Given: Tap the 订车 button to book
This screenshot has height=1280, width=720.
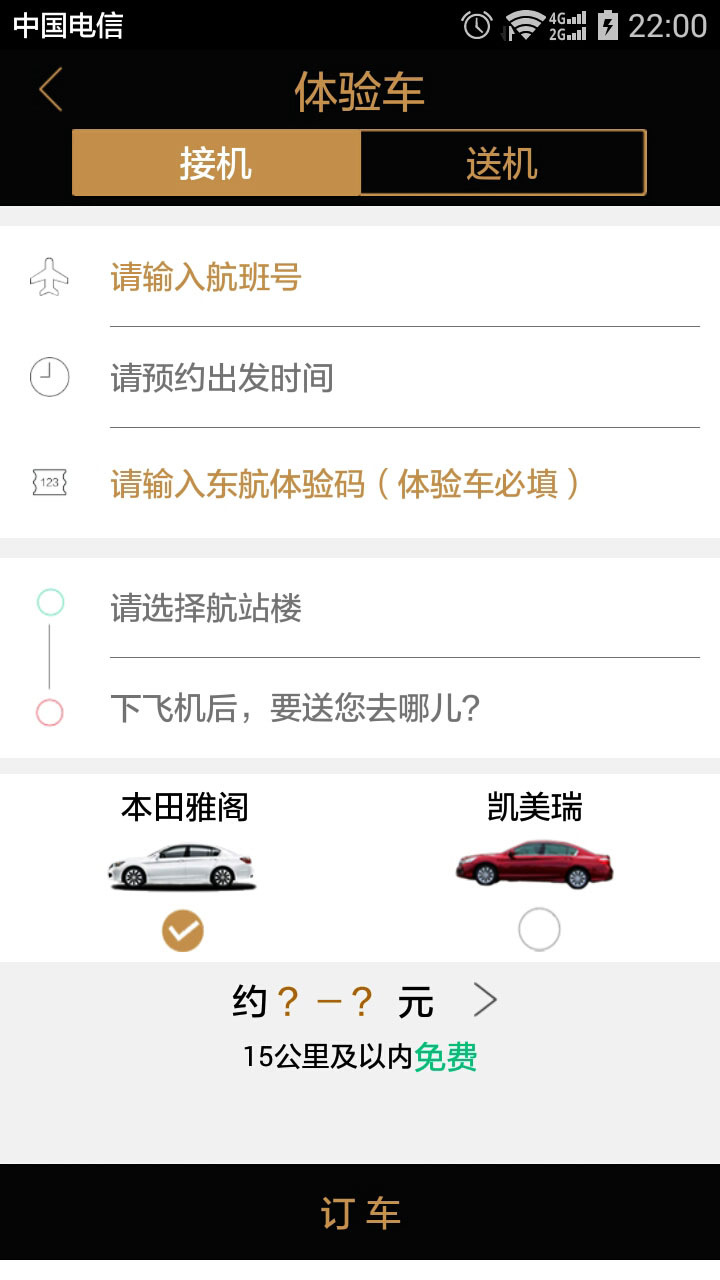Looking at the screenshot, I should (x=360, y=1214).
